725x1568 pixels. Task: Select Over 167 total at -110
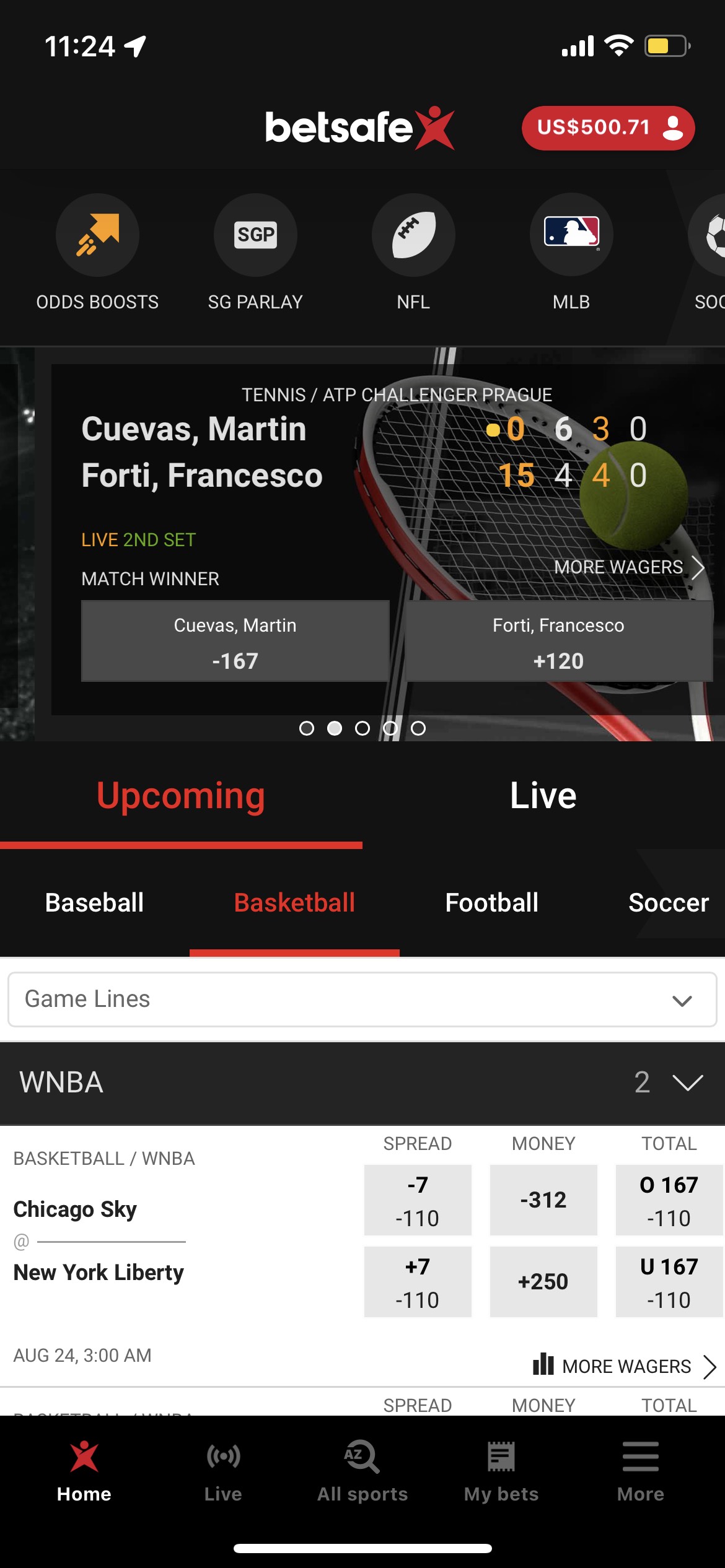click(x=669, y=1200)
